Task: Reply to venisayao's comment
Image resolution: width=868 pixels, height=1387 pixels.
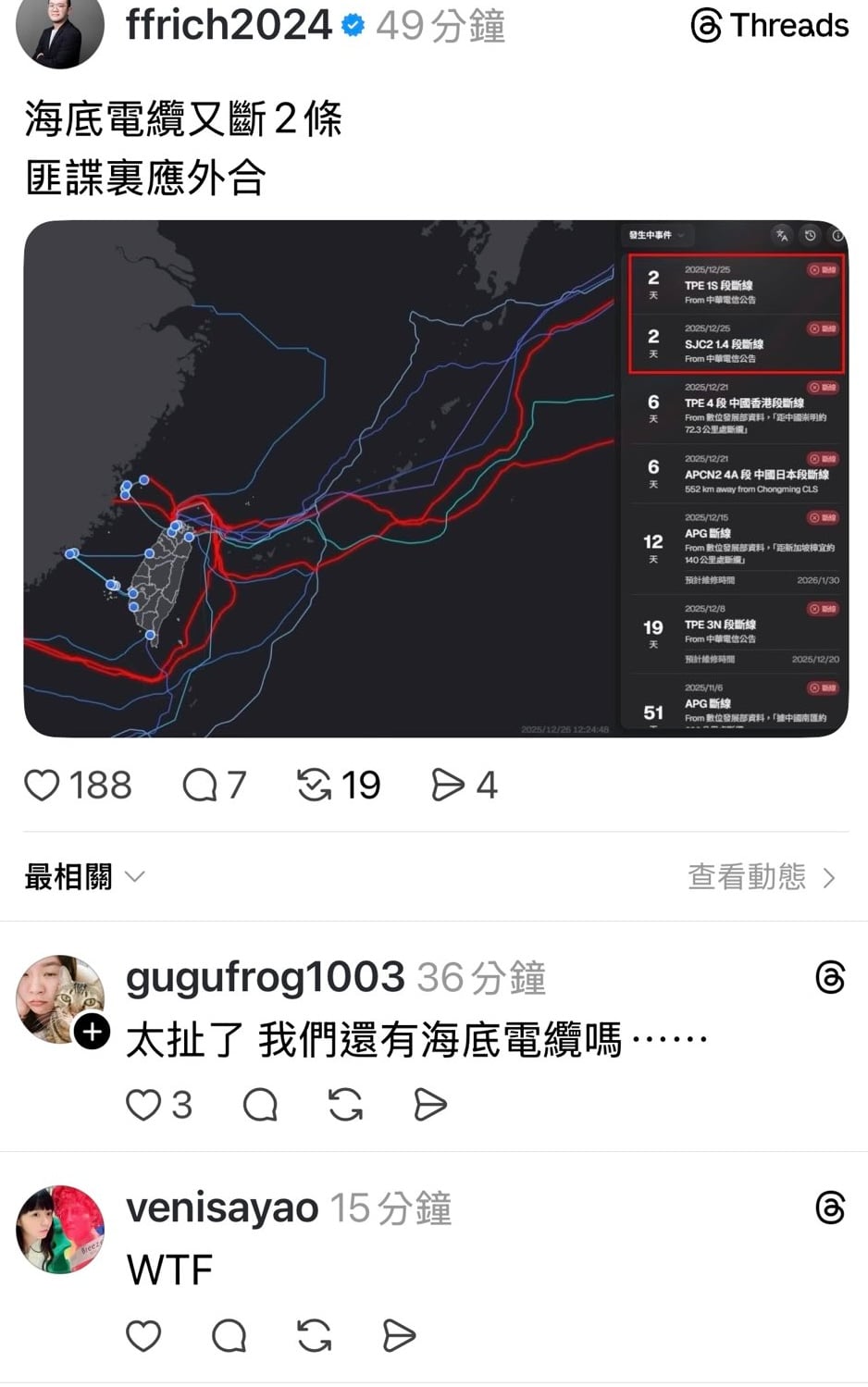Action: pos(229,1336)
